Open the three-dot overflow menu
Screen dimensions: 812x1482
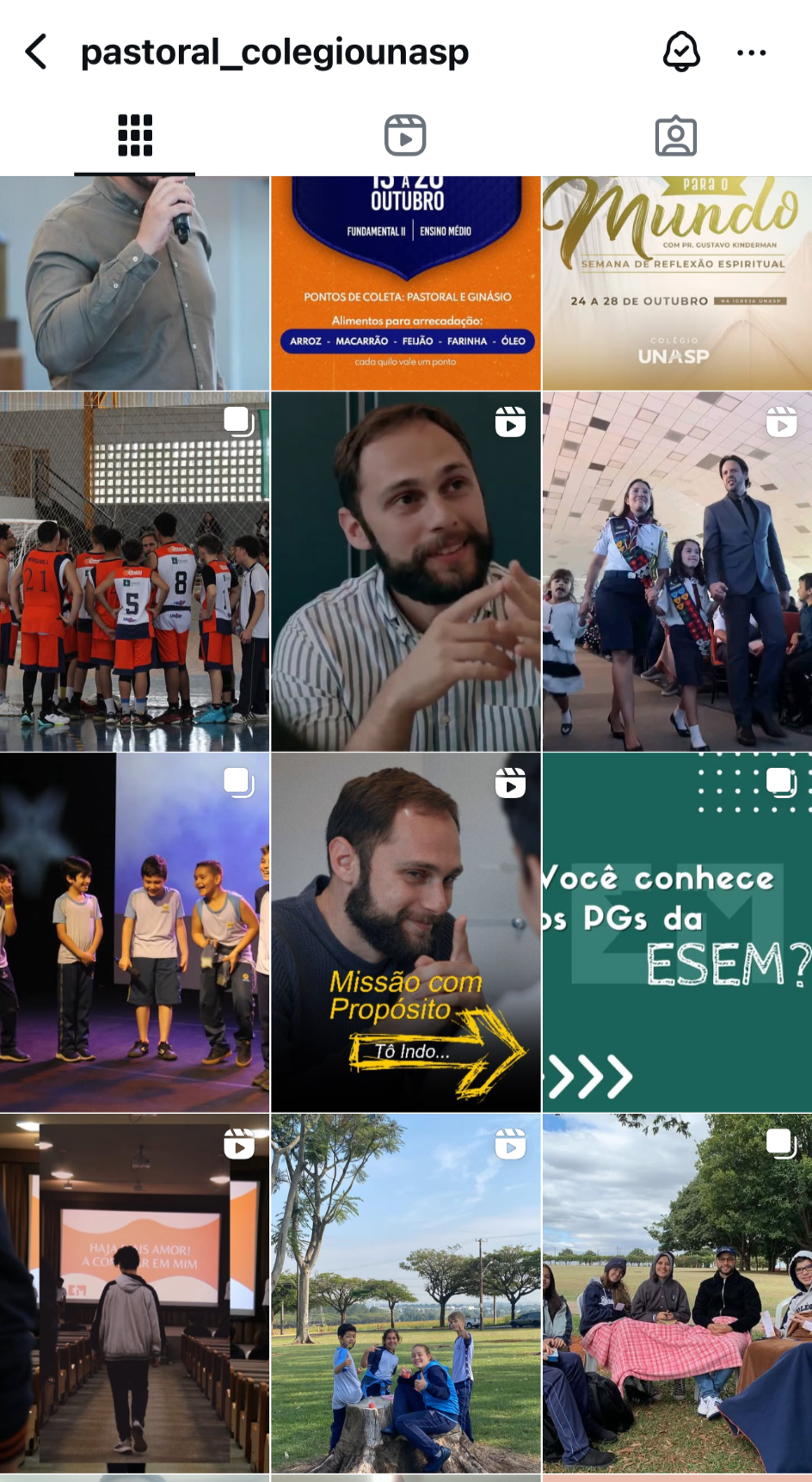tap(751, 52)
